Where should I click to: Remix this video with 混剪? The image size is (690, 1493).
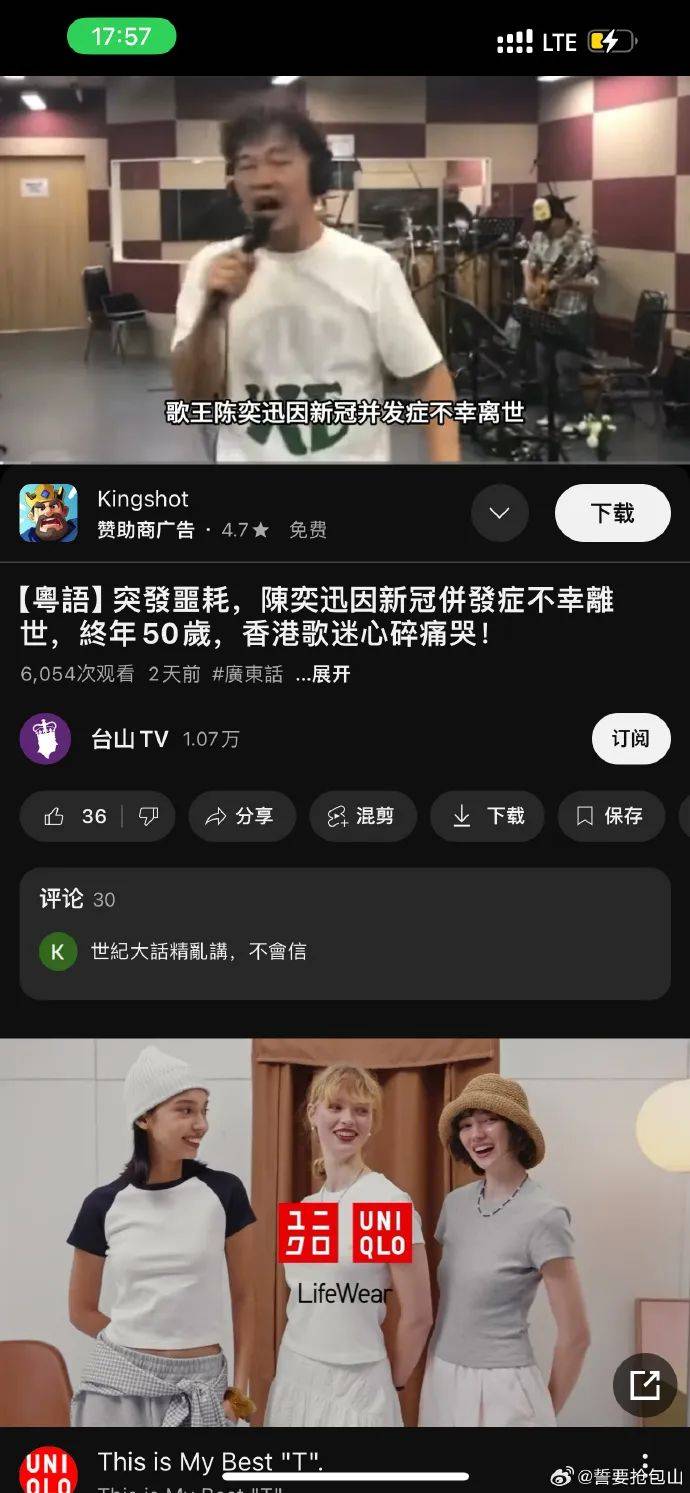(360, 816)
